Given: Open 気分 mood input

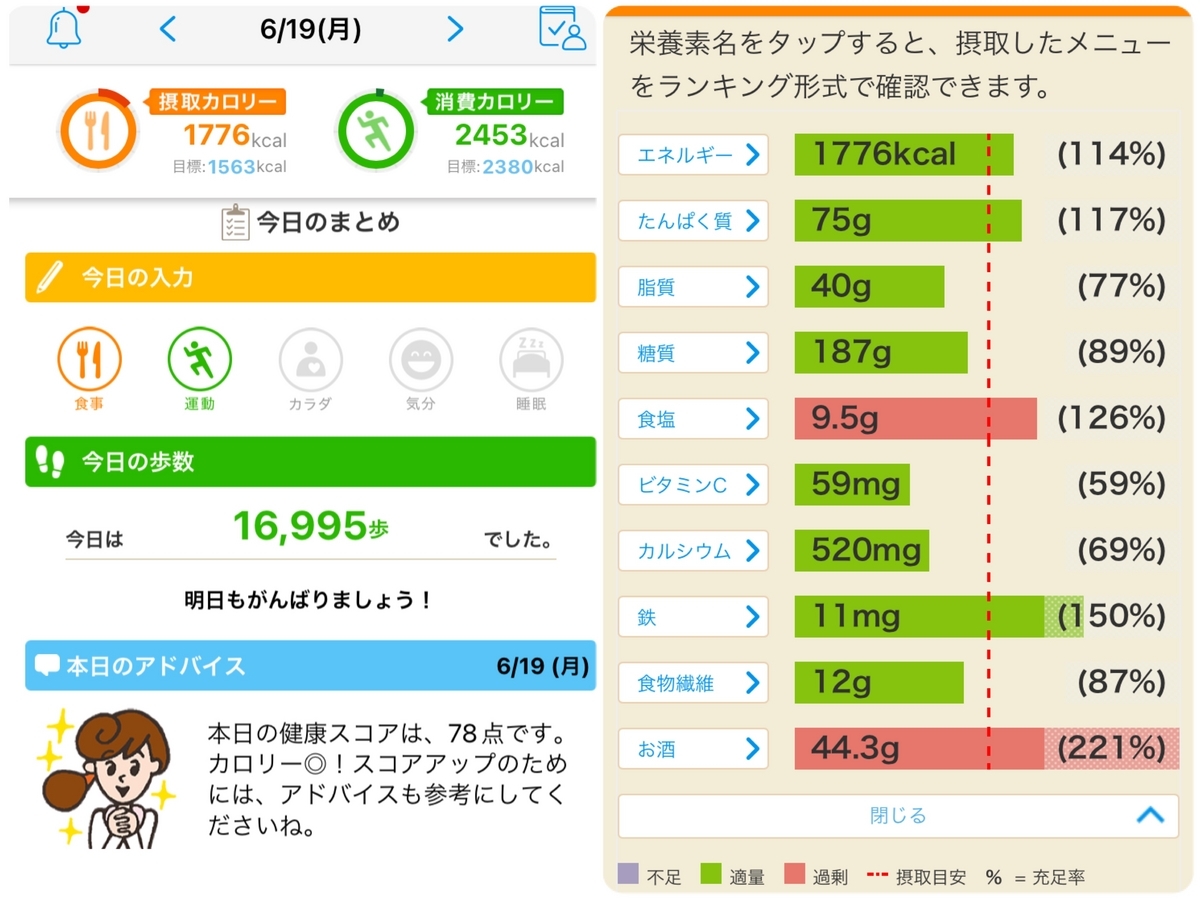Looking at the screenshot, I should pos(421,370).
